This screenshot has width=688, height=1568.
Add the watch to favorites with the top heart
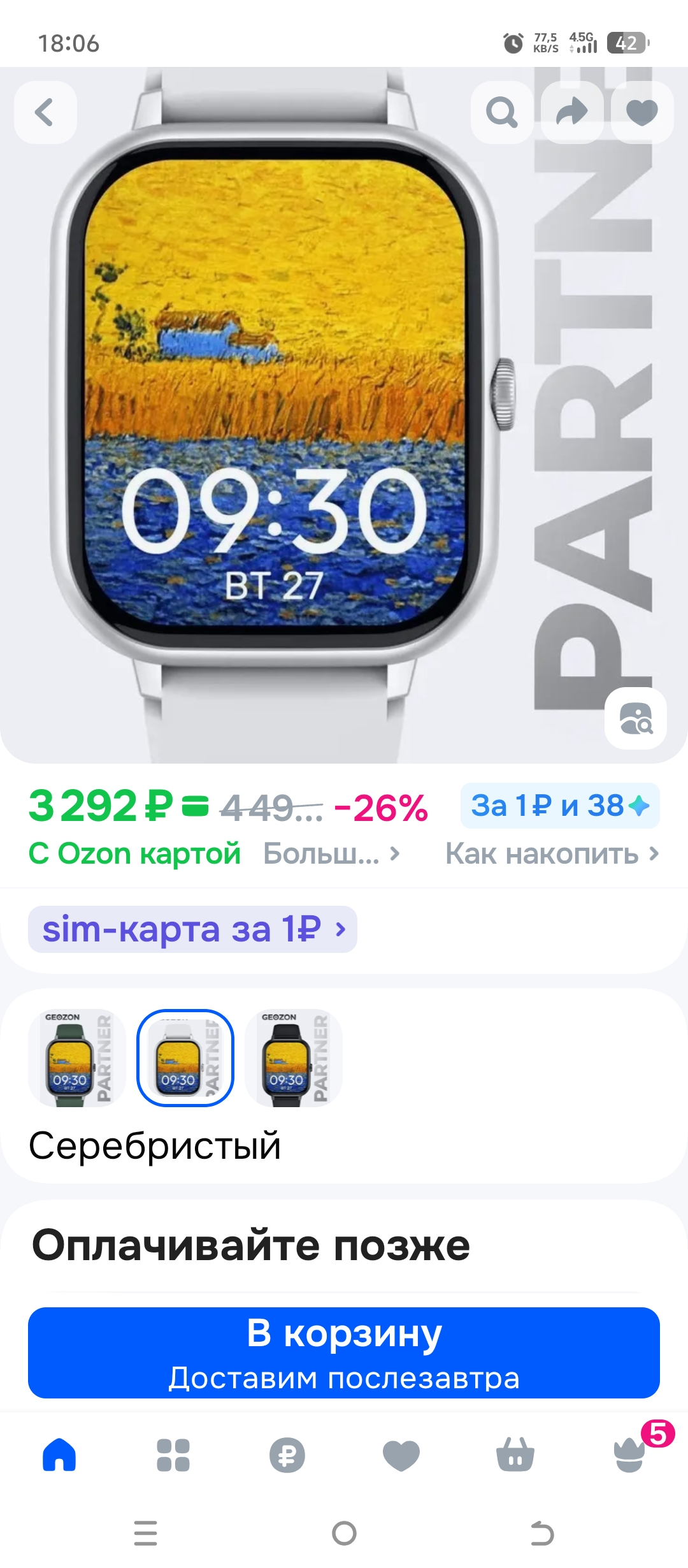click(x=642, y=112)
